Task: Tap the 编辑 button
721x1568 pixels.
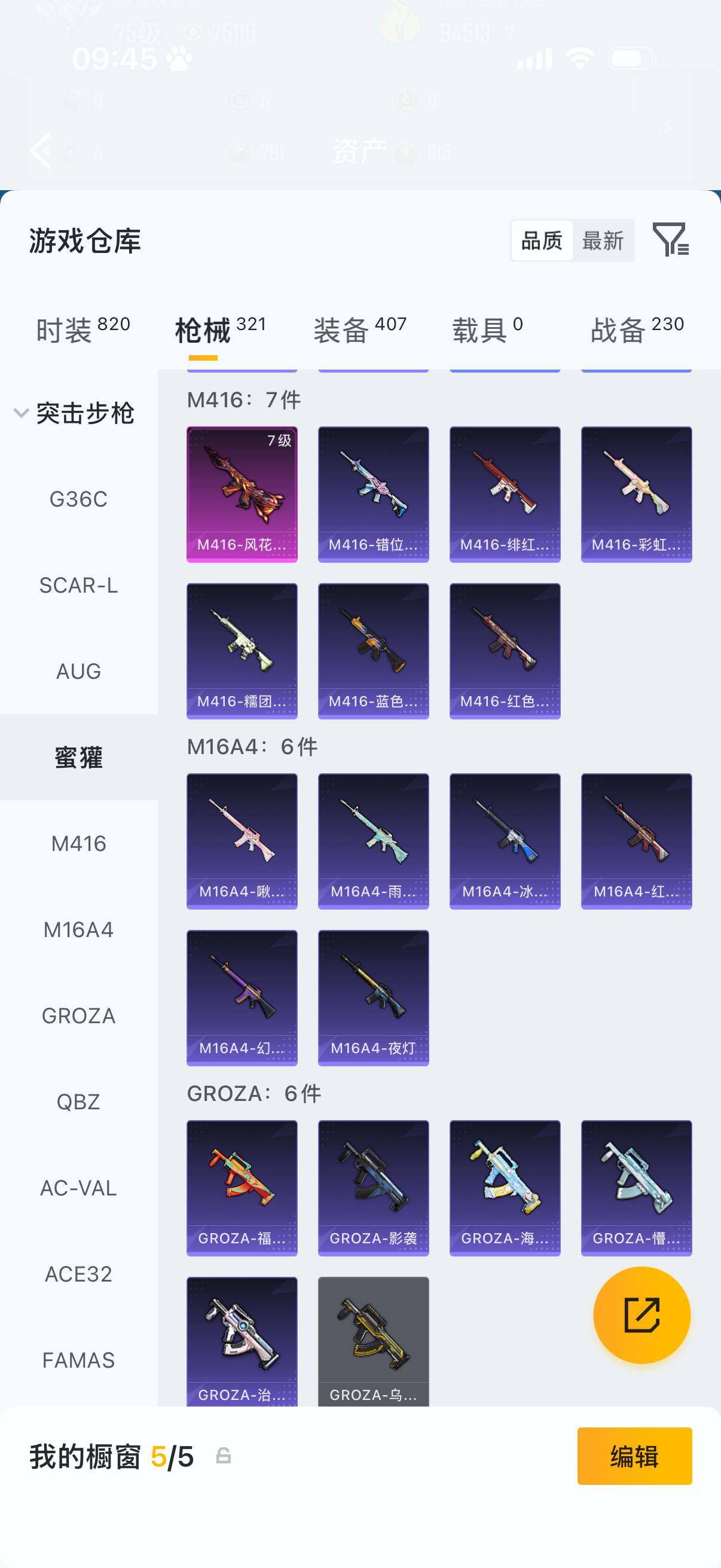Action: pyautogui.click(x=634, y=1456)
